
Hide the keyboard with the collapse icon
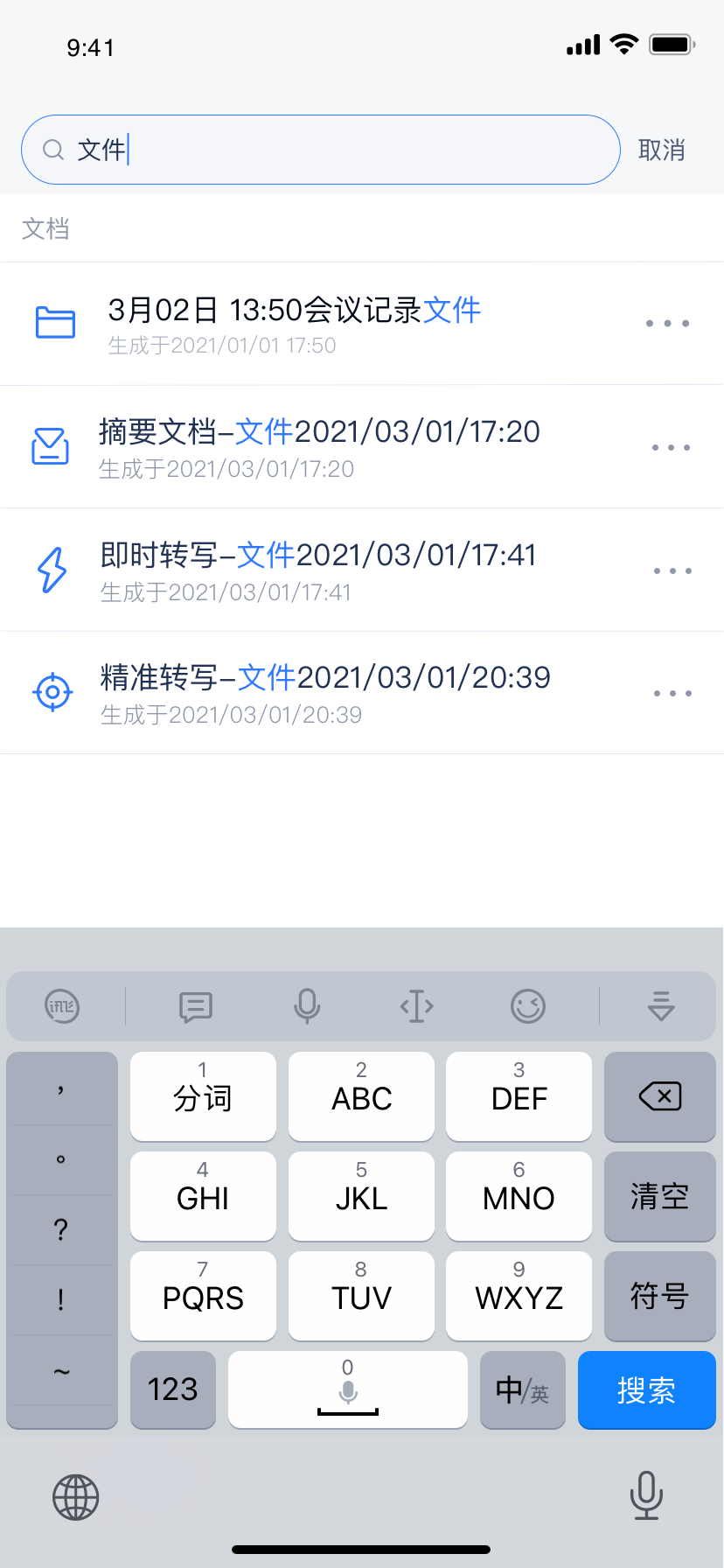661,1006
